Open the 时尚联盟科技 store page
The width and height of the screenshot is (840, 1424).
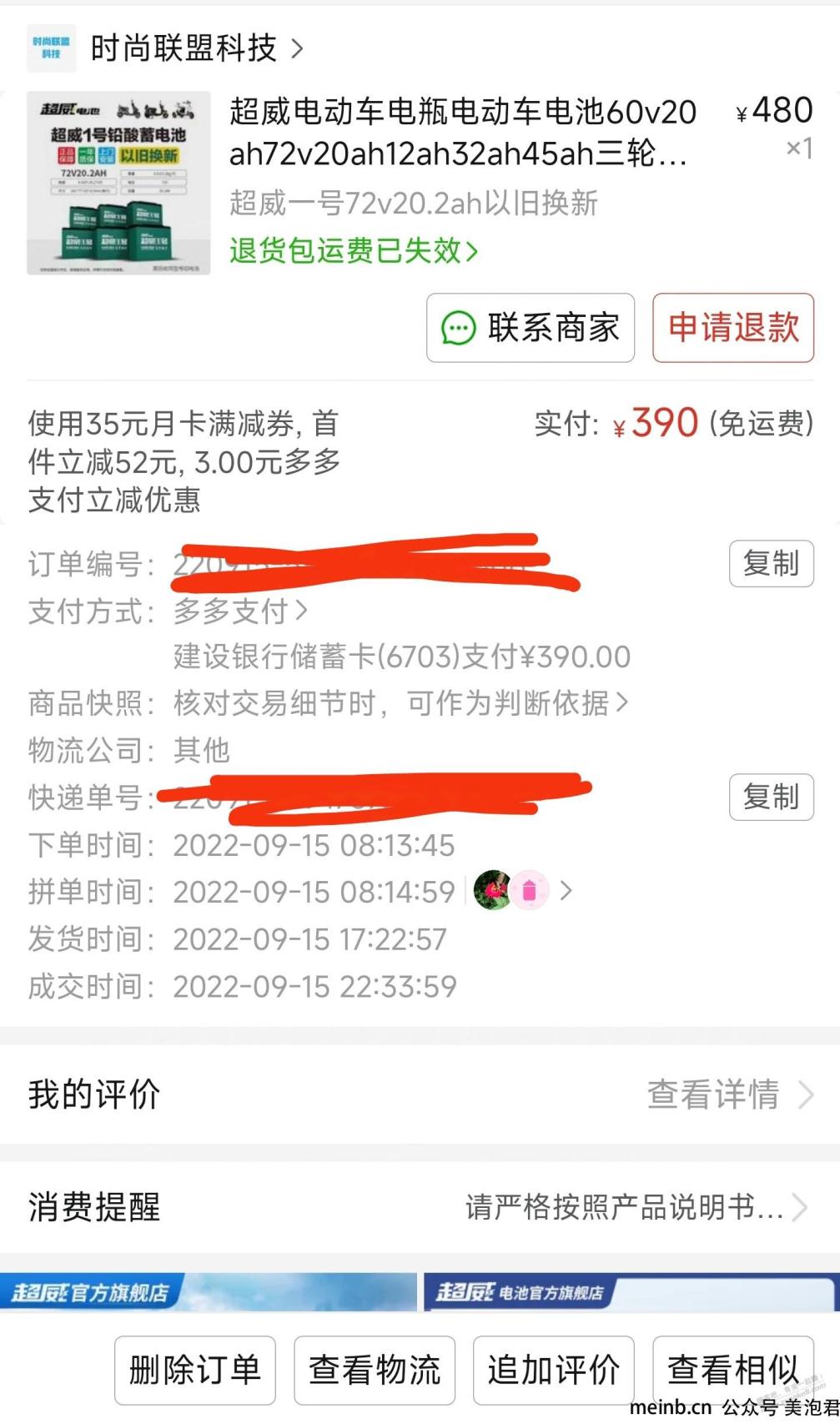click(165, 48)
